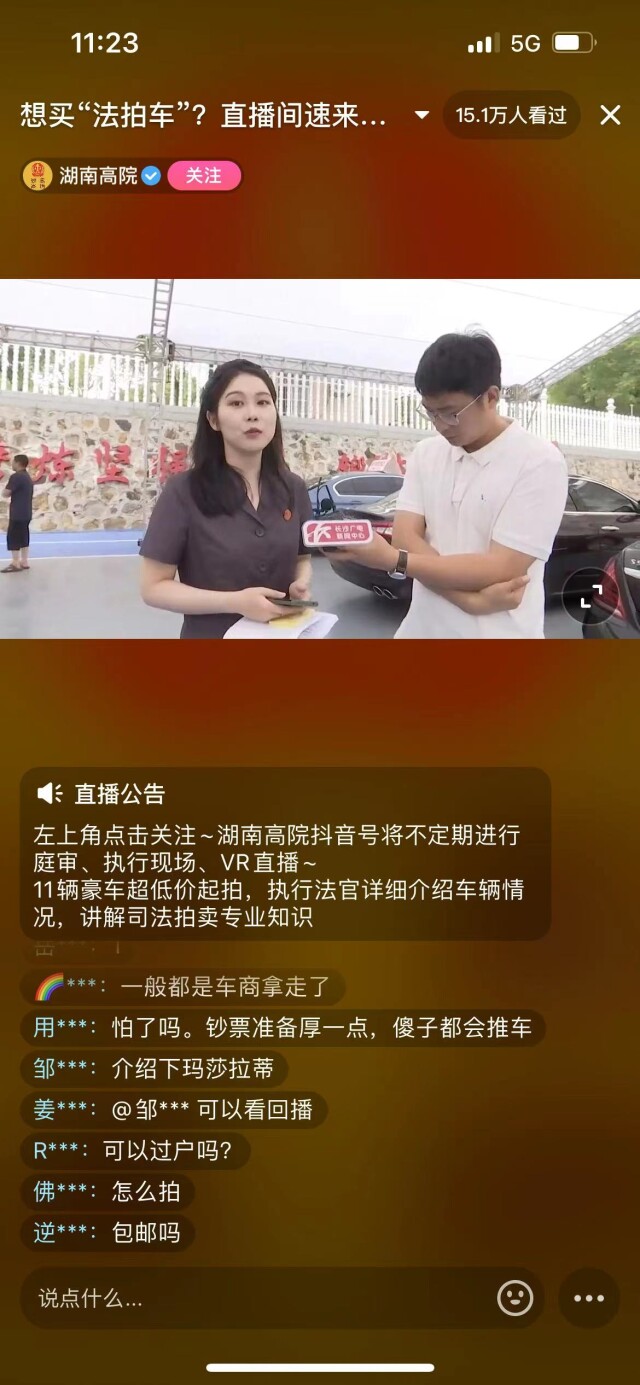Open the emoji picker
The height and width of the screenshot is (1385, 640).
click(x=515, y=1298)
